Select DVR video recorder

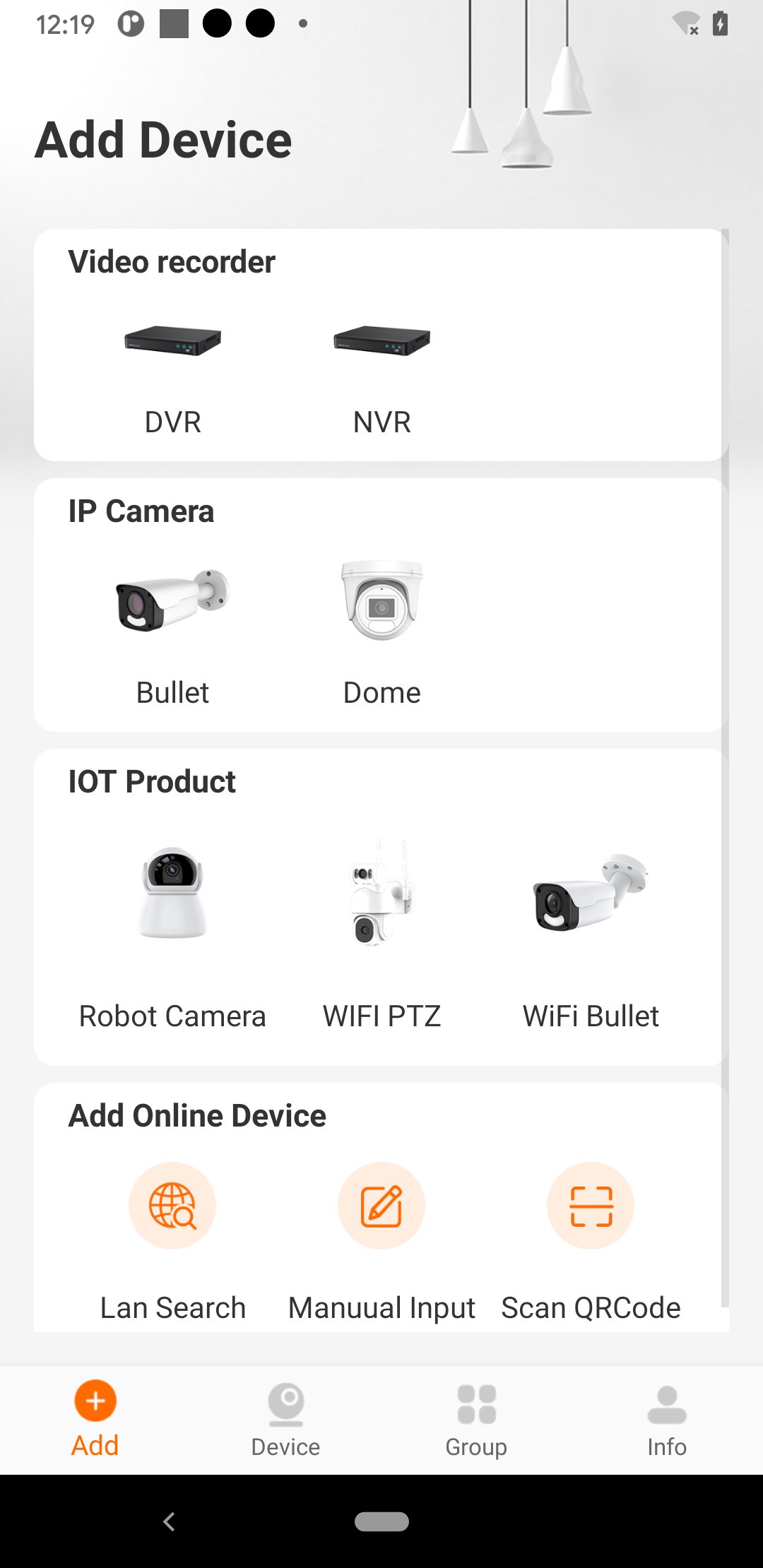pos(172,374)
